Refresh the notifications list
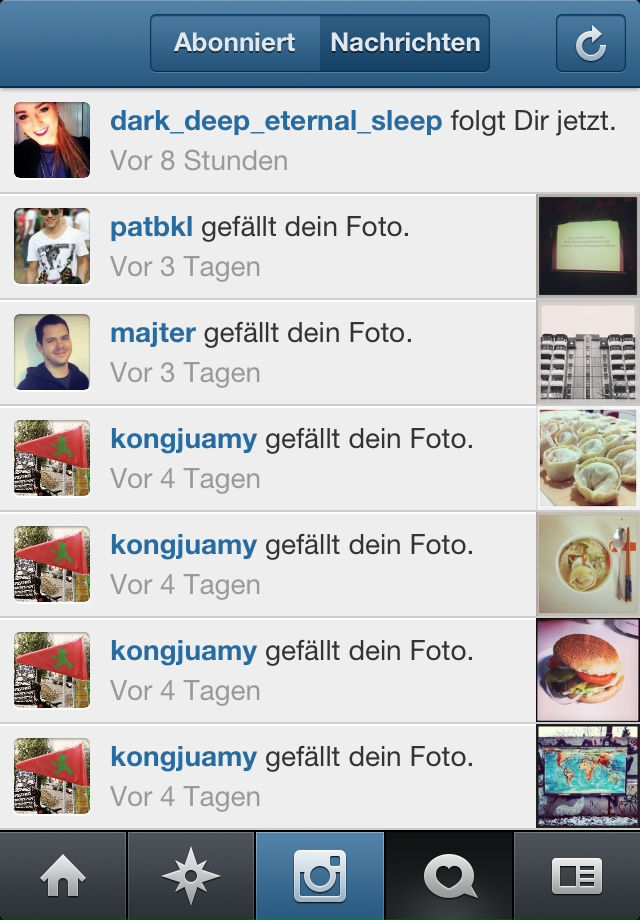This screenshot has width=640, height=920. tap(590, 43)
